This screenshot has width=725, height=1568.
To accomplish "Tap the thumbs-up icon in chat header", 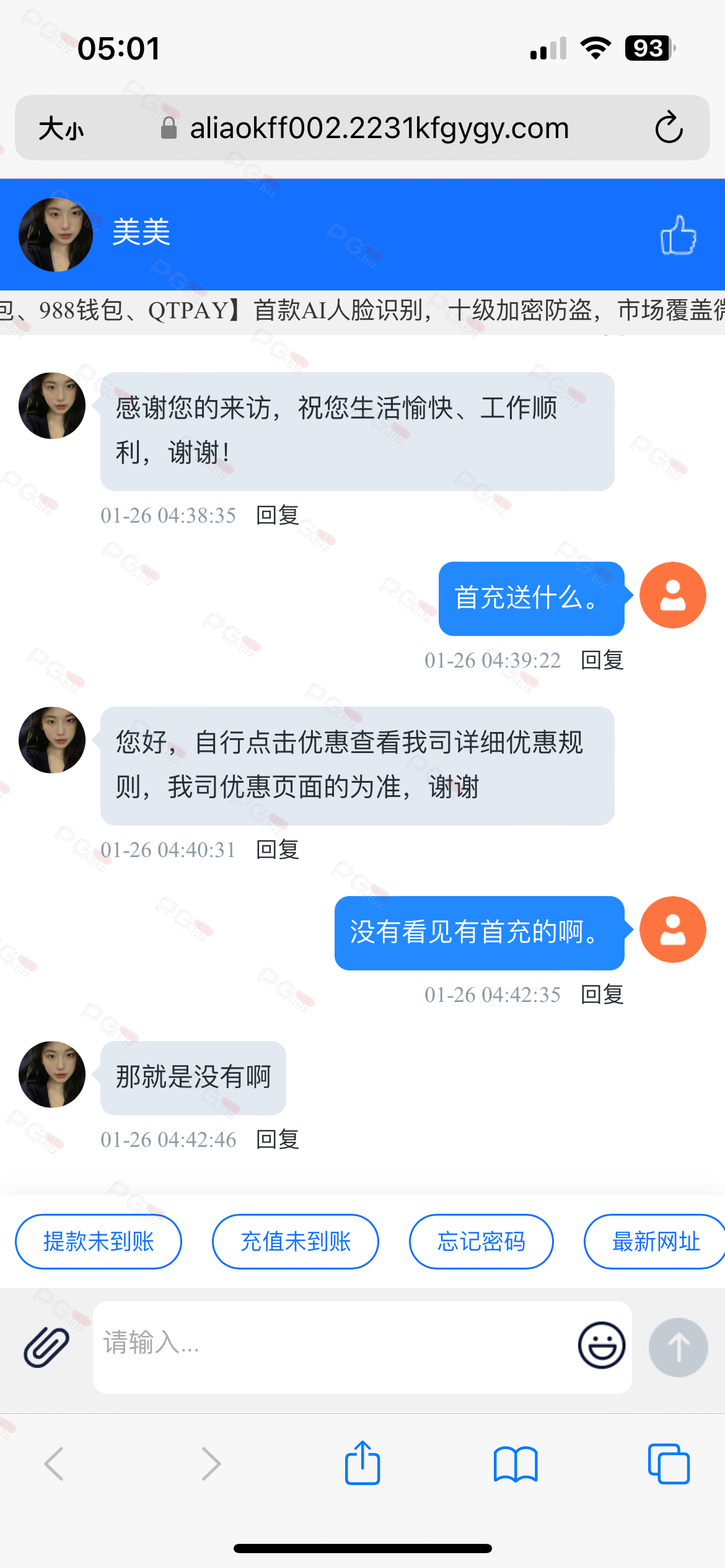I will [x=678, y=235].
